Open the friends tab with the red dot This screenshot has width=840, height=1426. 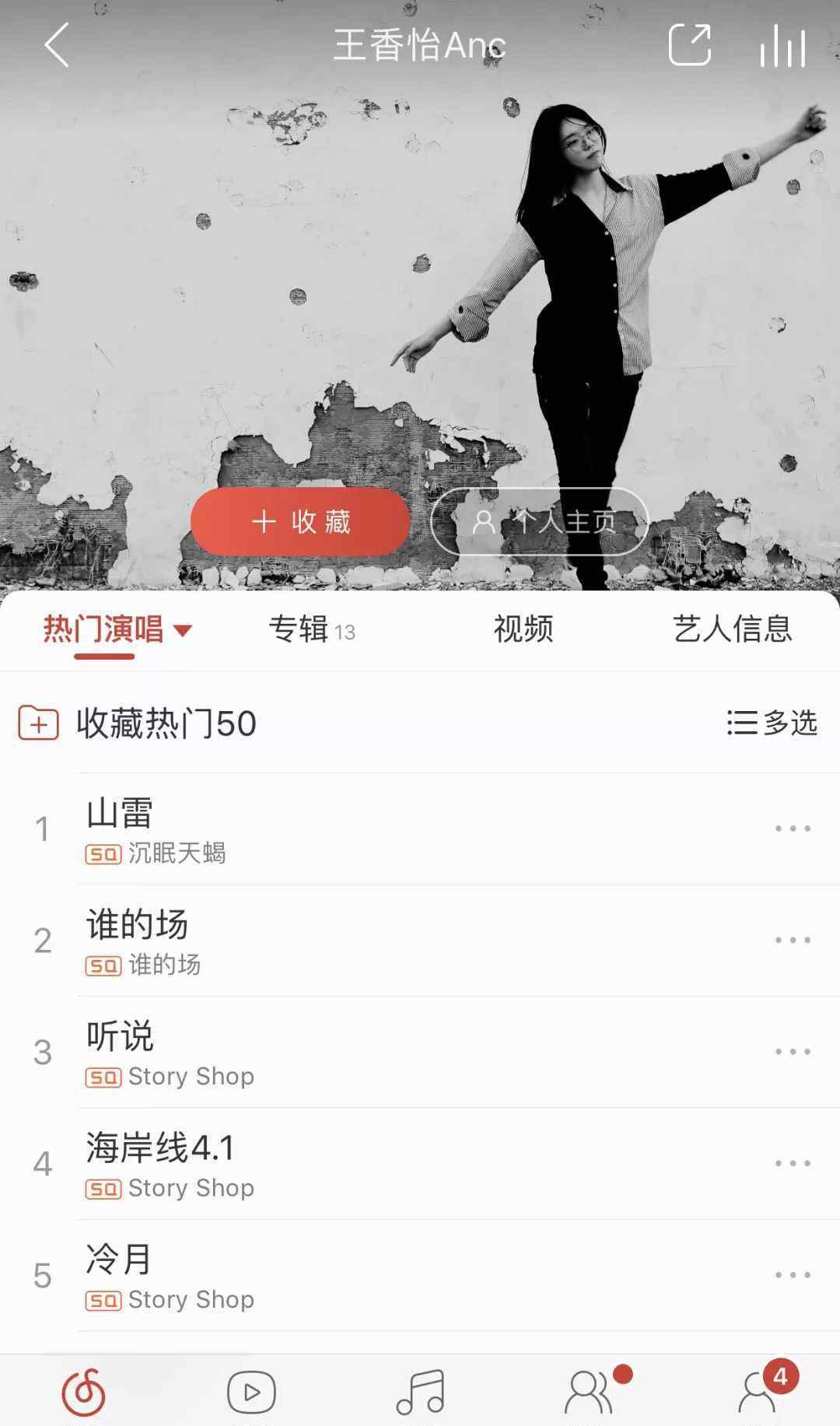coord(589,1393)
